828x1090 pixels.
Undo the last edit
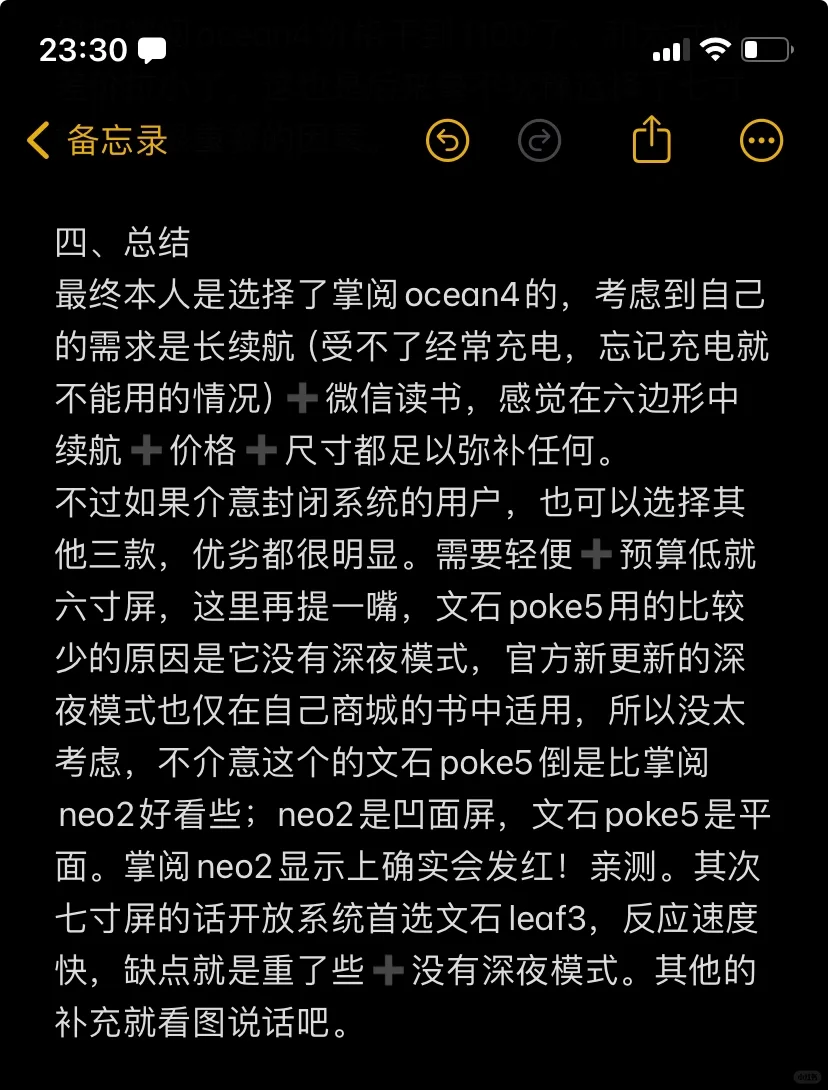tap(447, 141)
